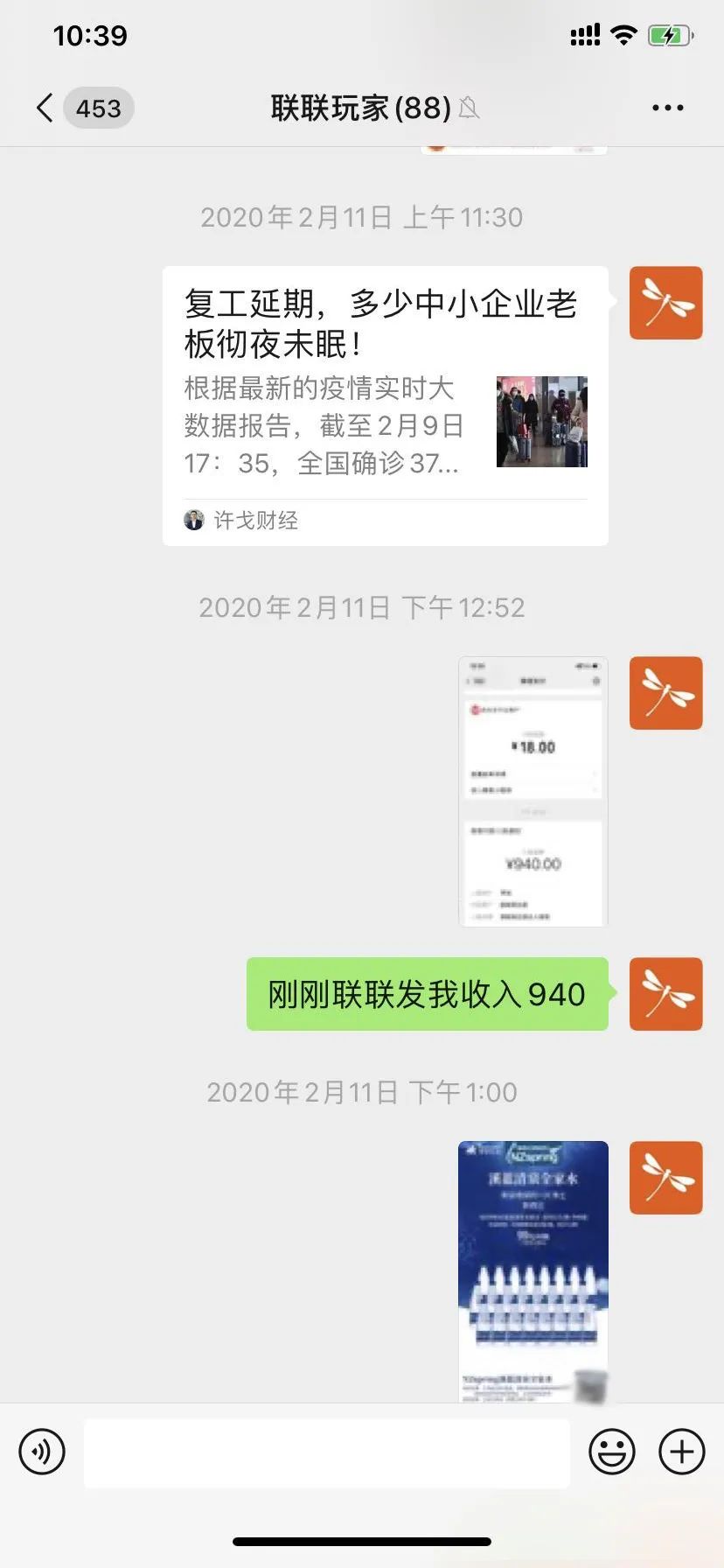
Task: Tap the avatar beside the shared article
Action: (x=665, y=303)
